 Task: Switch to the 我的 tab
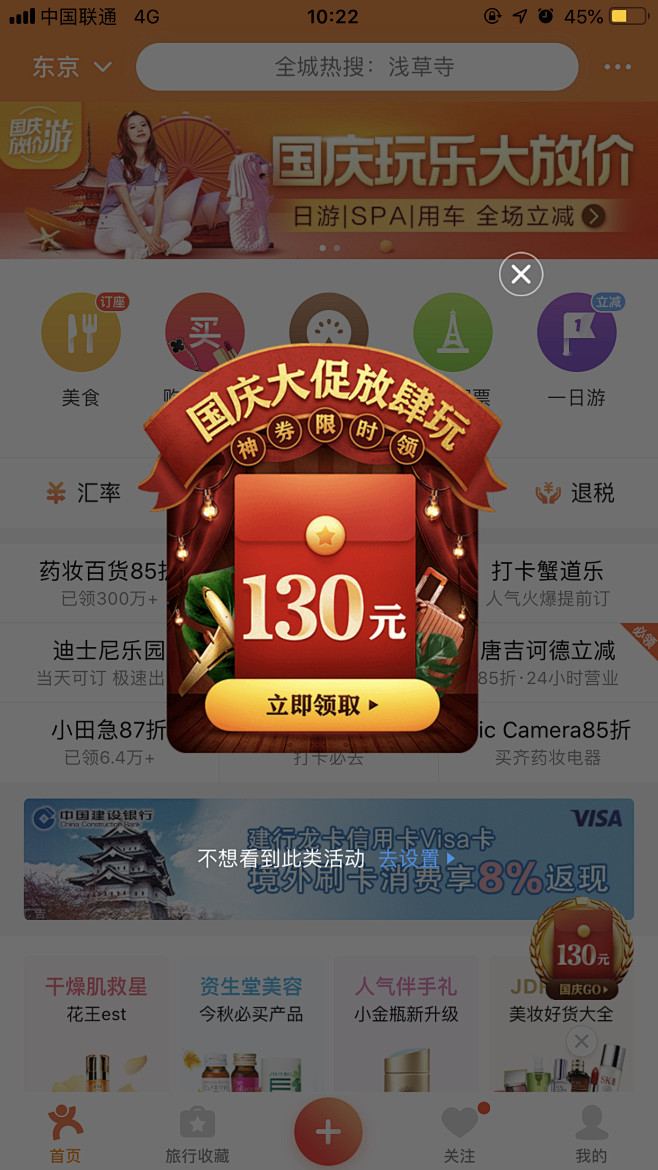click(591, 1135)
